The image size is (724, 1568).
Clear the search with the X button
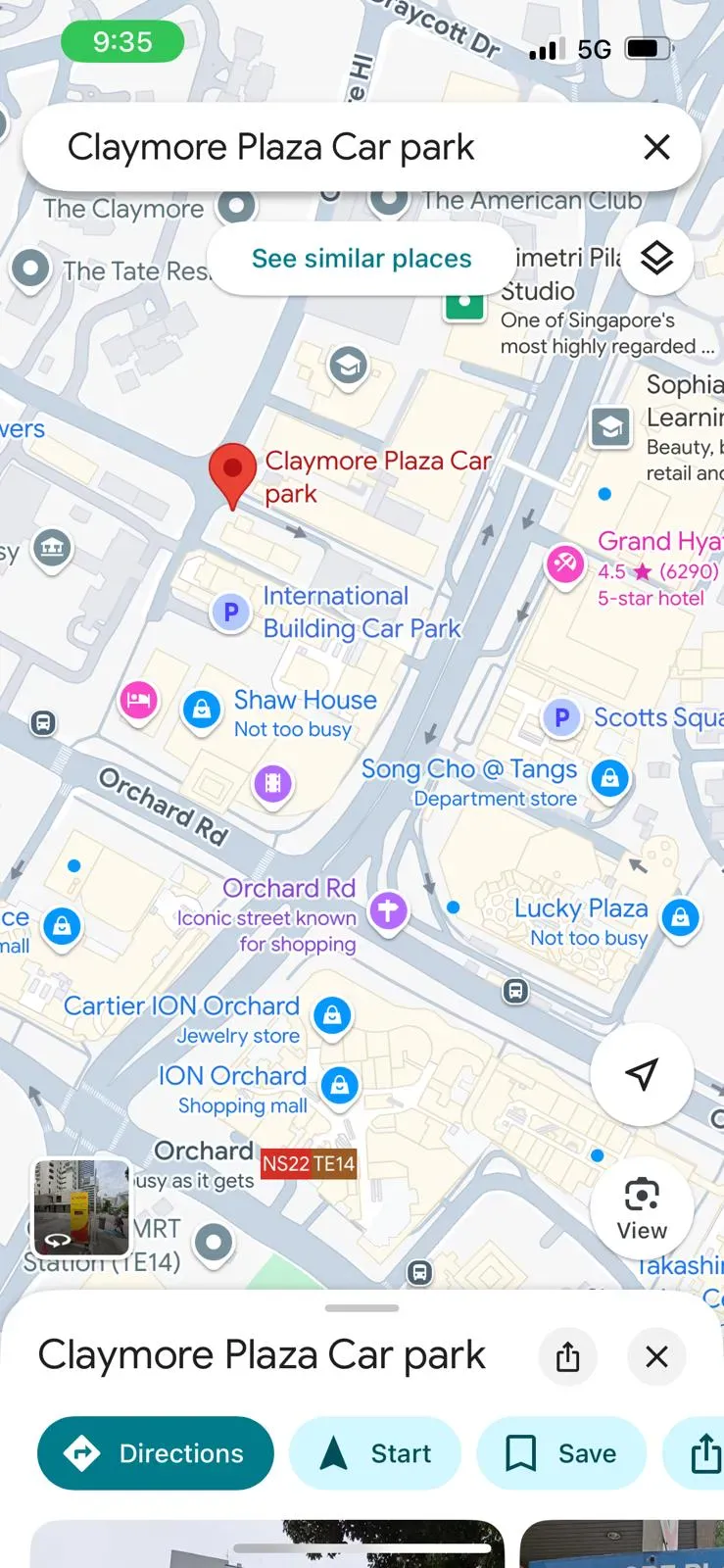click(656, 147)
